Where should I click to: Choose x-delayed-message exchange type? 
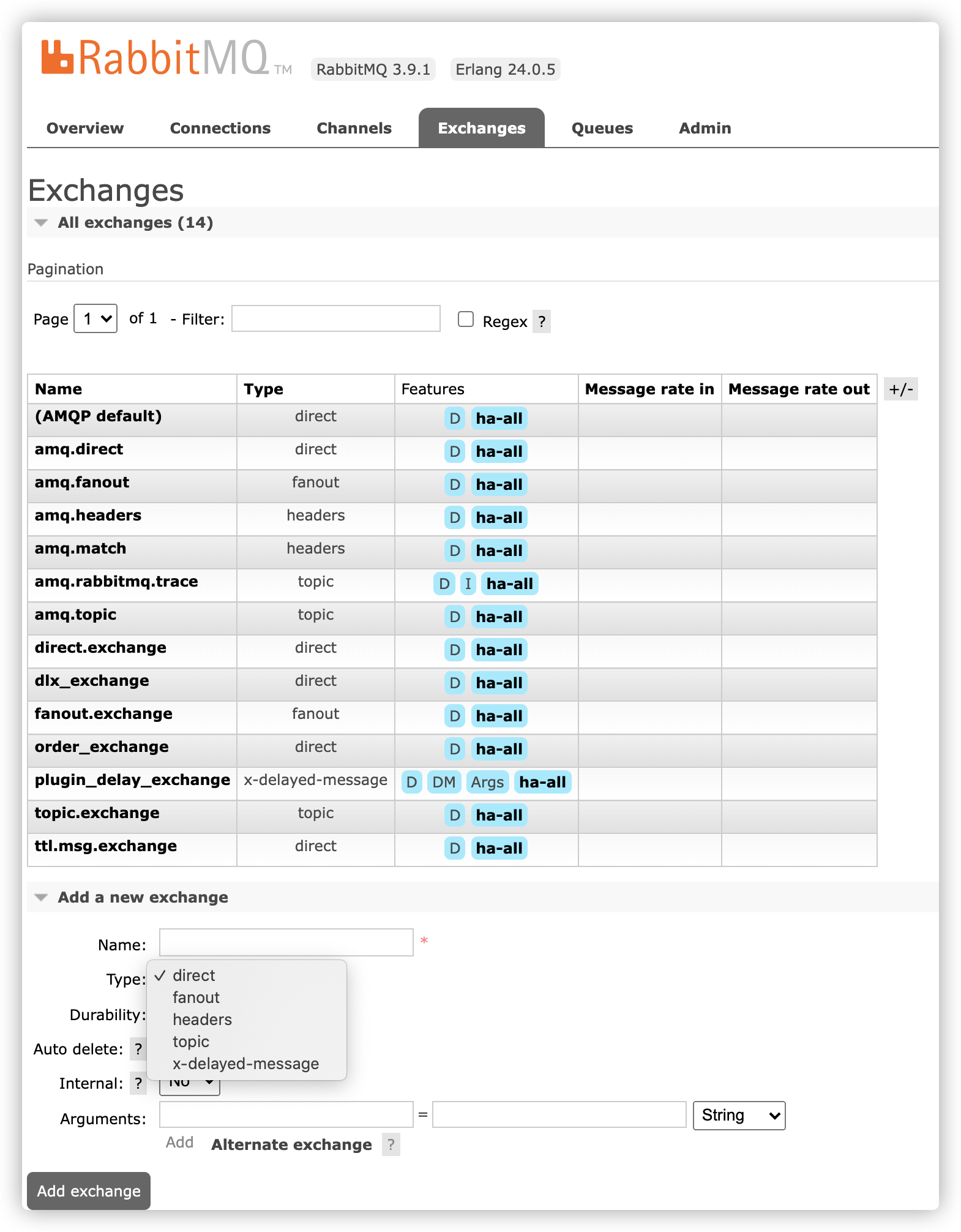coord(245,1064)
